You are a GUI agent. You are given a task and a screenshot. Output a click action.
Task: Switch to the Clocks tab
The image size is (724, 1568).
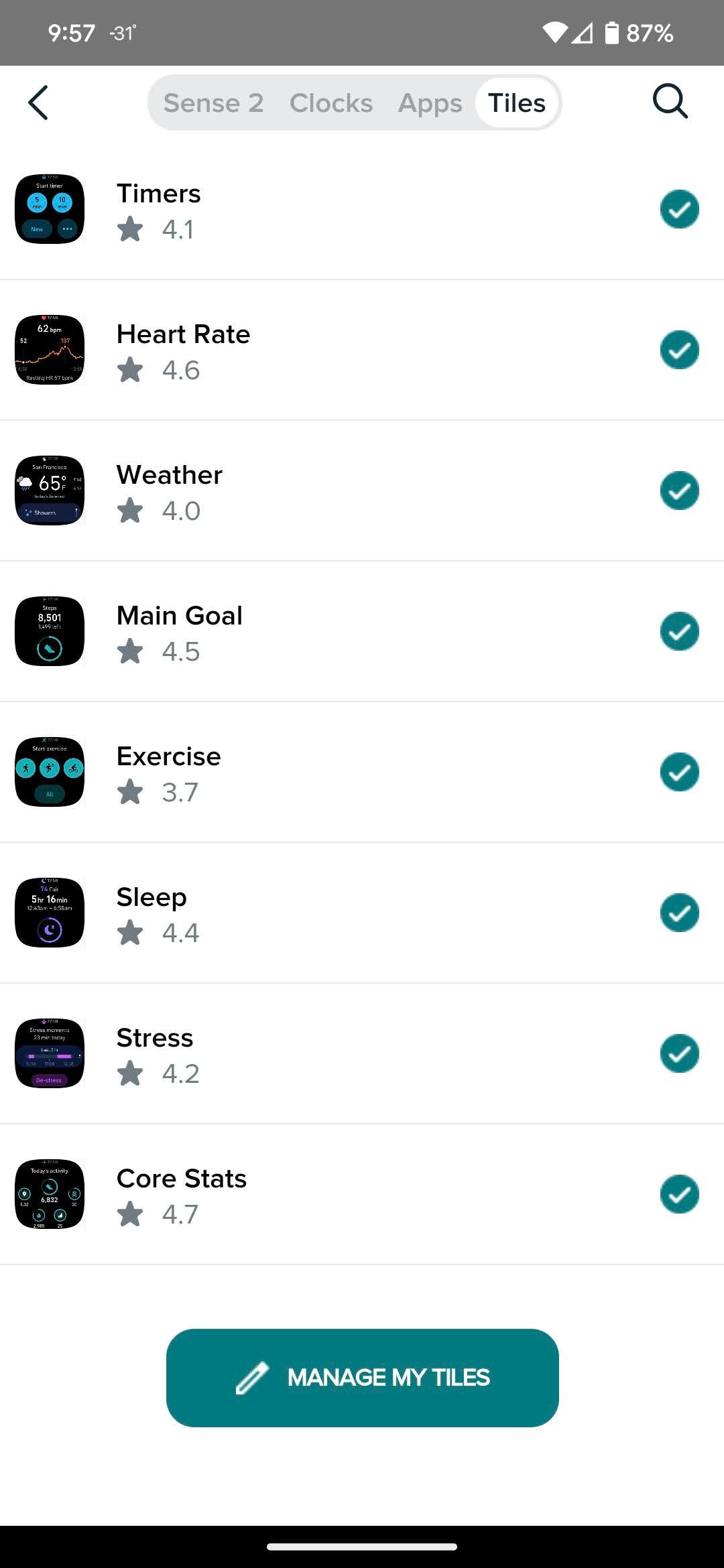pos(331,103)
